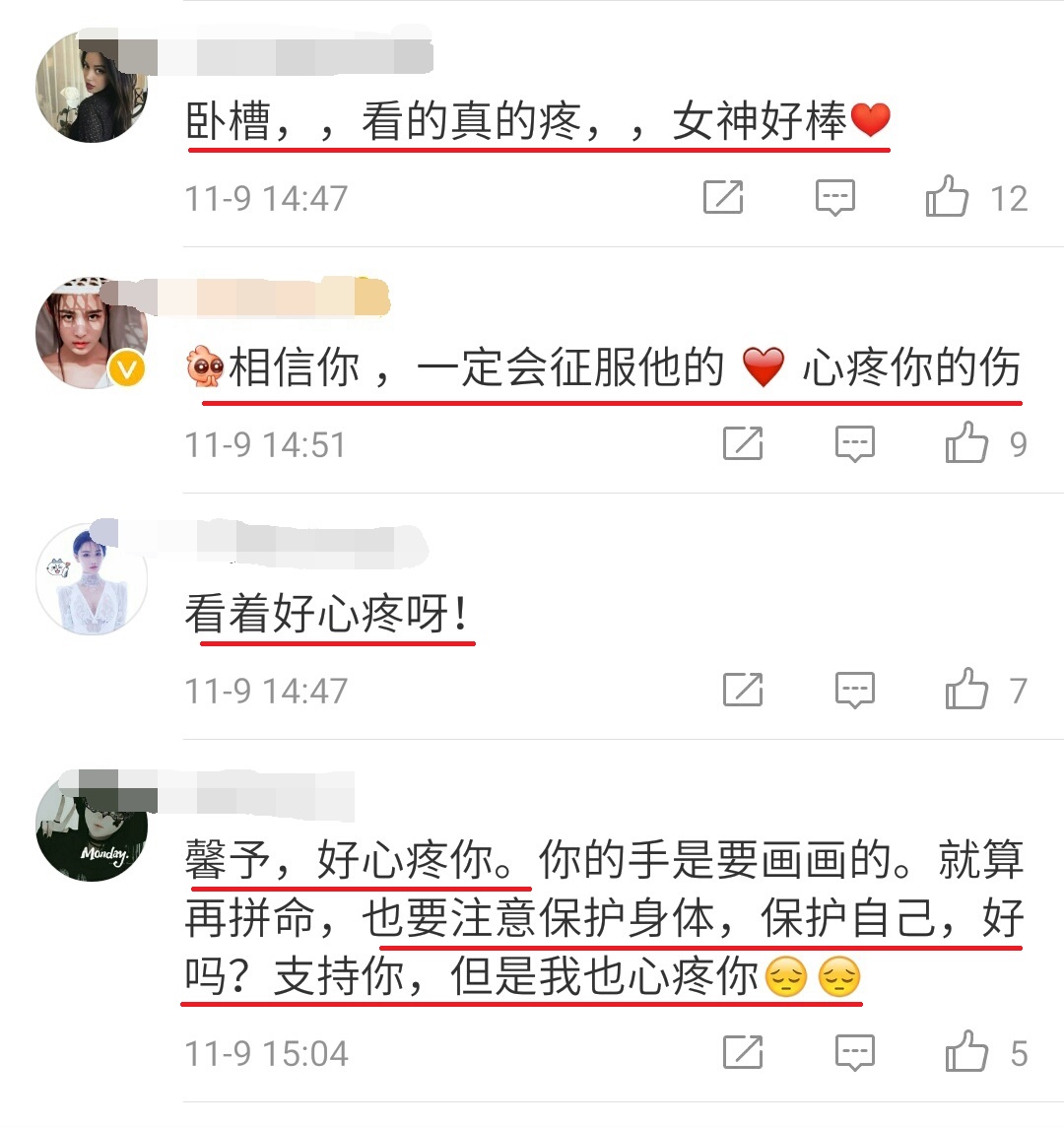Click the thumbs-up icon showing 12 likes

tap(949, 197)
